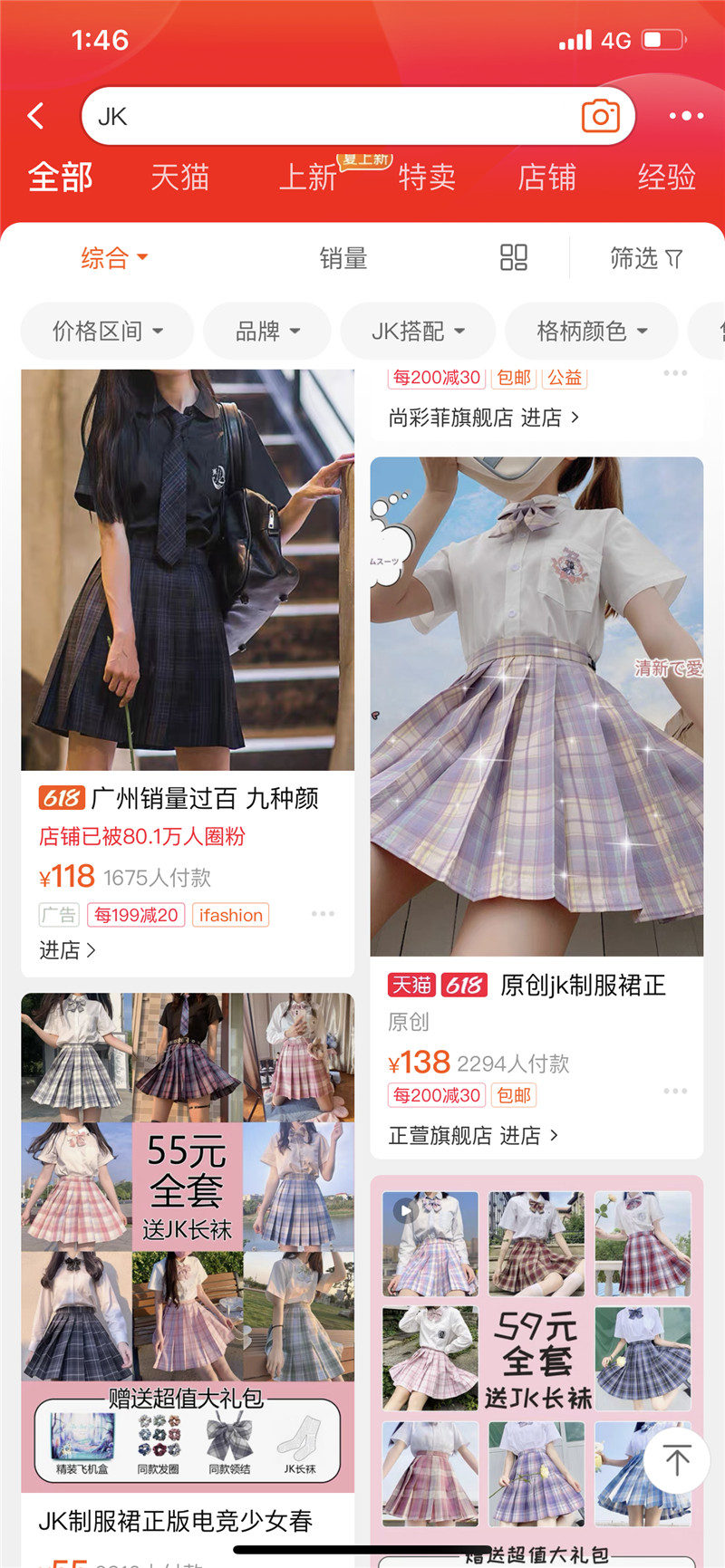Screen dimensions: 725x1568
Task: Open the ¥138 原创jk制服裙 product
Action: click(x=536, y=707)
